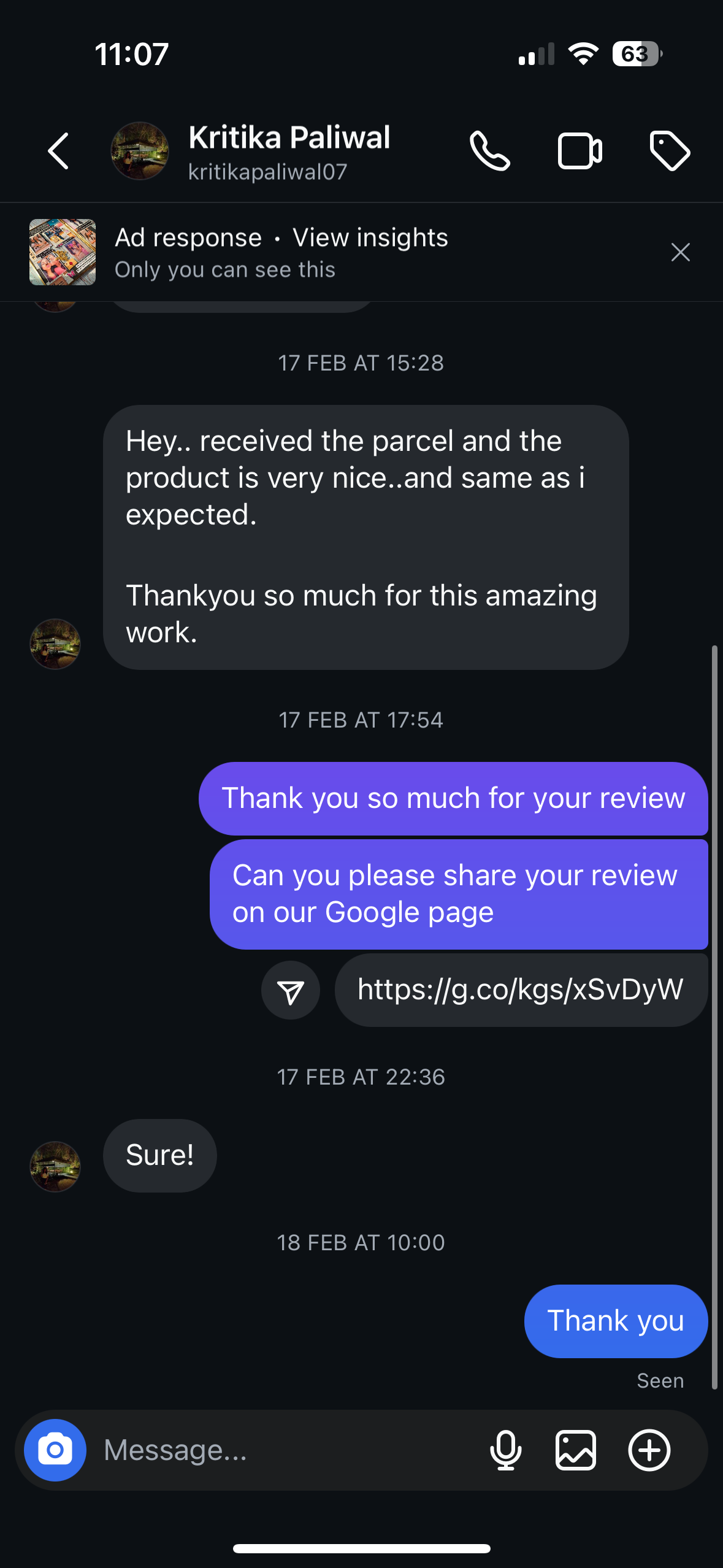Record a voice message with microphone
The image size is (723, 1568).
click(x=506, y=1450)
